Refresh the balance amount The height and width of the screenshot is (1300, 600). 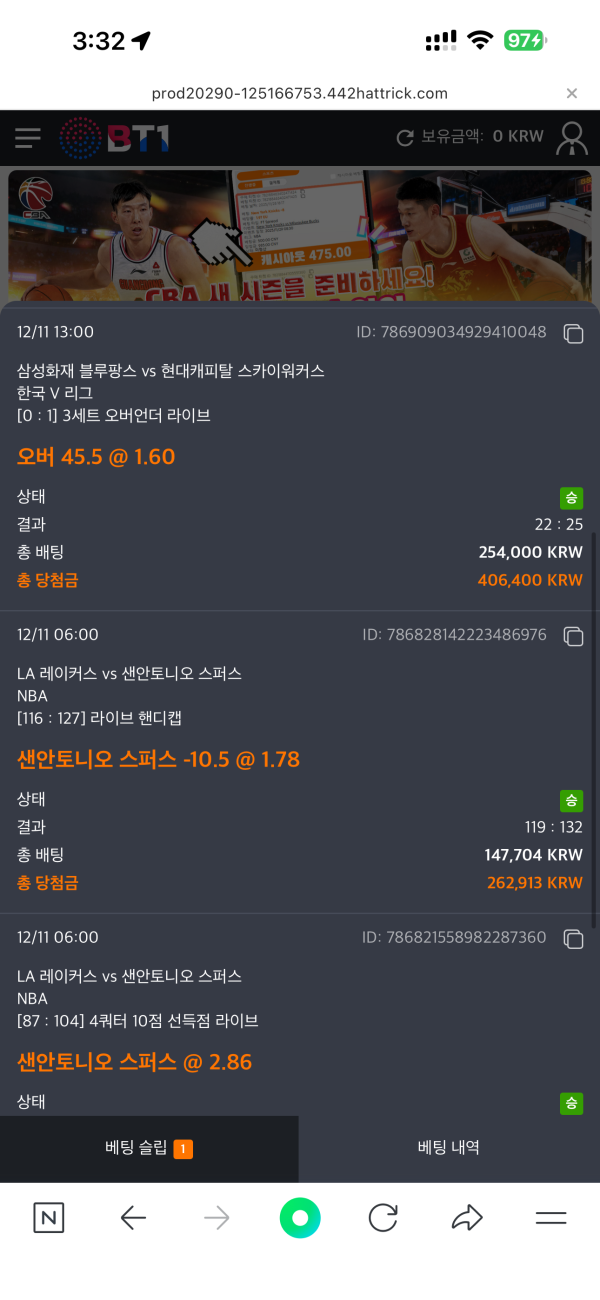(405, 137)
